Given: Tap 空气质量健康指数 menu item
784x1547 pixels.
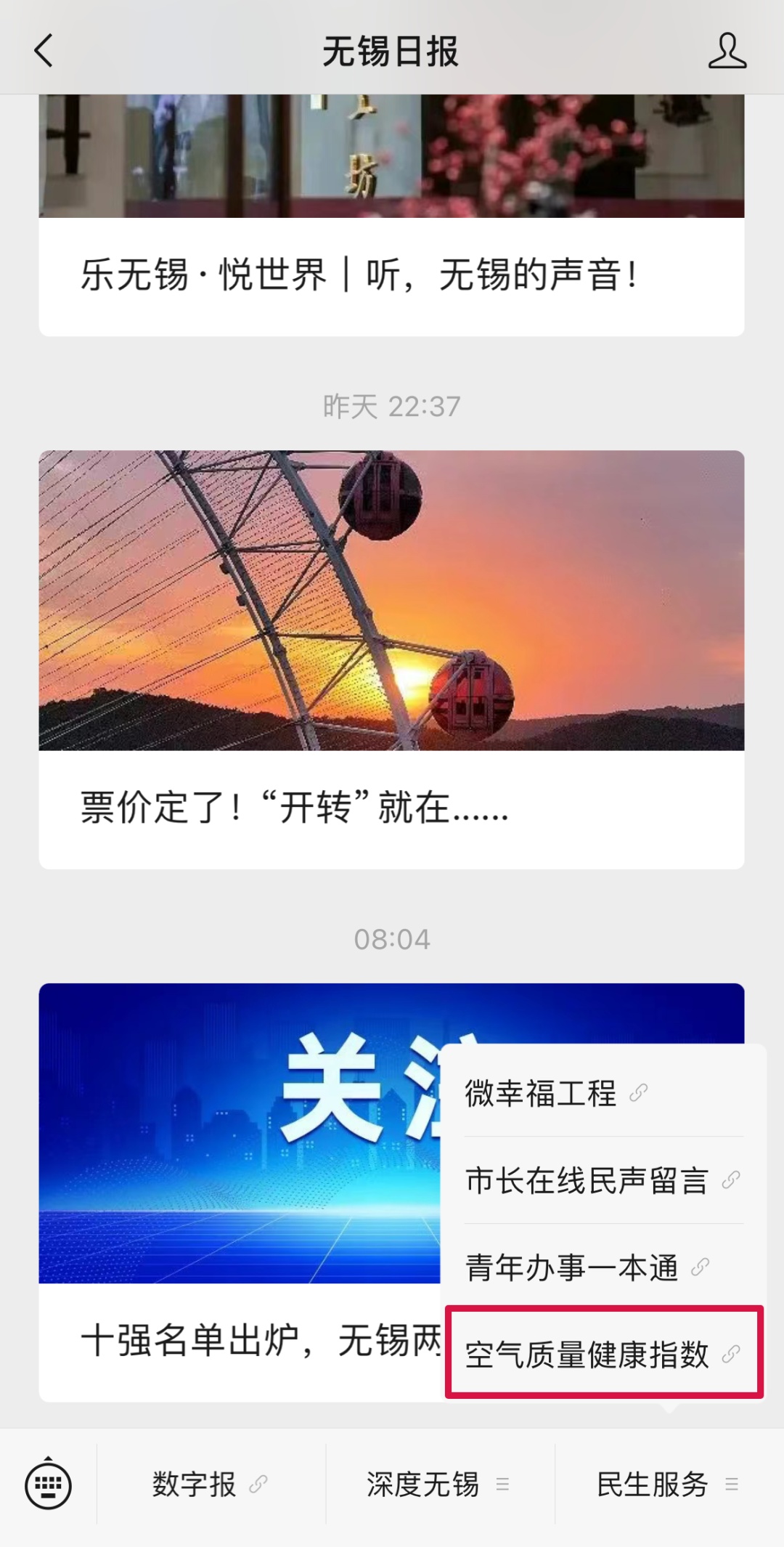Looking at the screenshot, I should tap(603, 1354).
